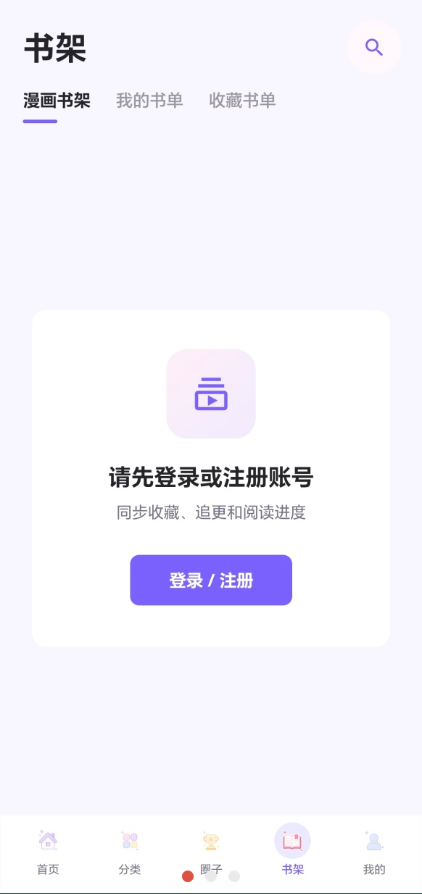Open the search icon in the header
The width and height of the screenshot is (422, 894).
click(374, 47)
